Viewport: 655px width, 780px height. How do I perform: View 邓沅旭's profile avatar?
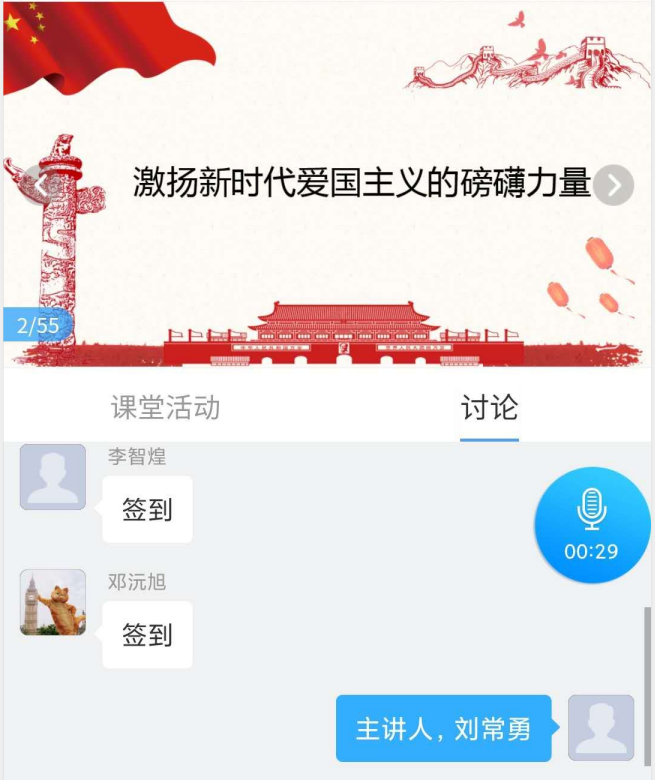point(53,602)
